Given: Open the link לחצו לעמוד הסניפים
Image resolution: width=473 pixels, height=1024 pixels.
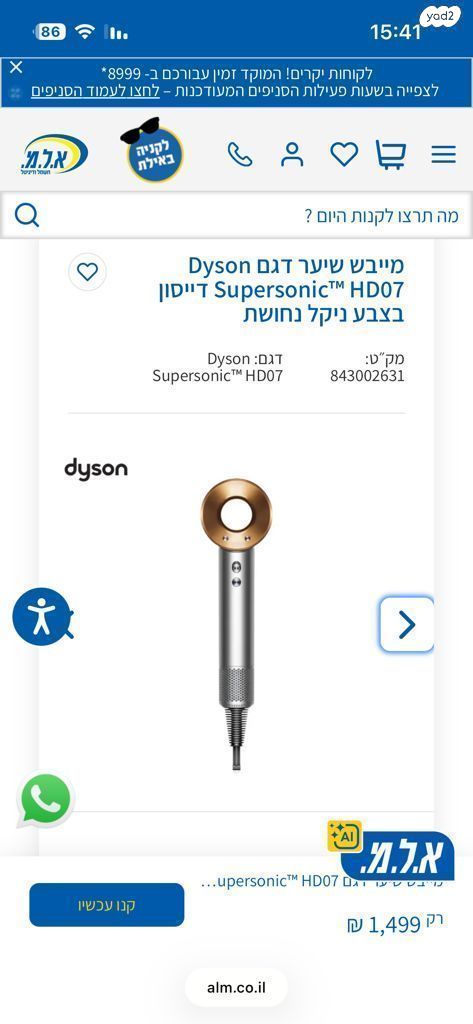Looking at the screenshot, I should pyautogui.click(x=95, y=91).
